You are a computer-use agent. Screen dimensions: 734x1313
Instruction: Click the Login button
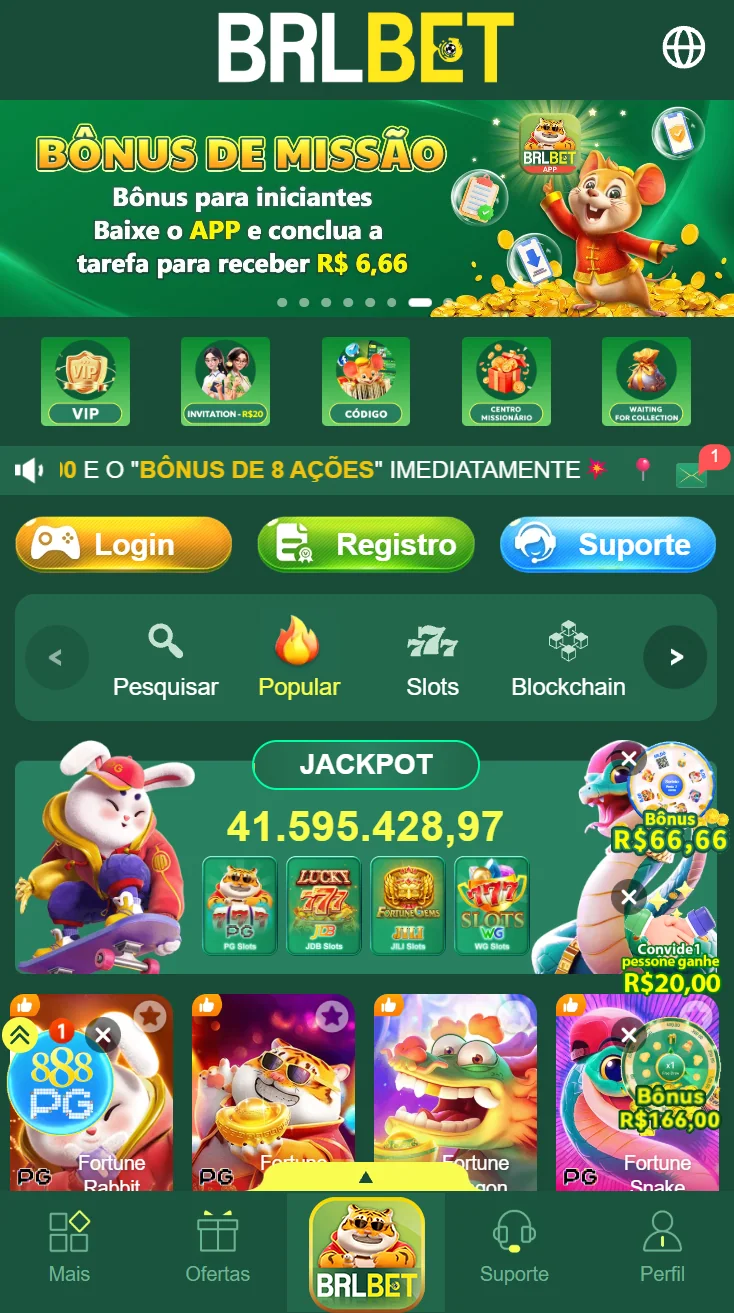click(x=122, y=544)
